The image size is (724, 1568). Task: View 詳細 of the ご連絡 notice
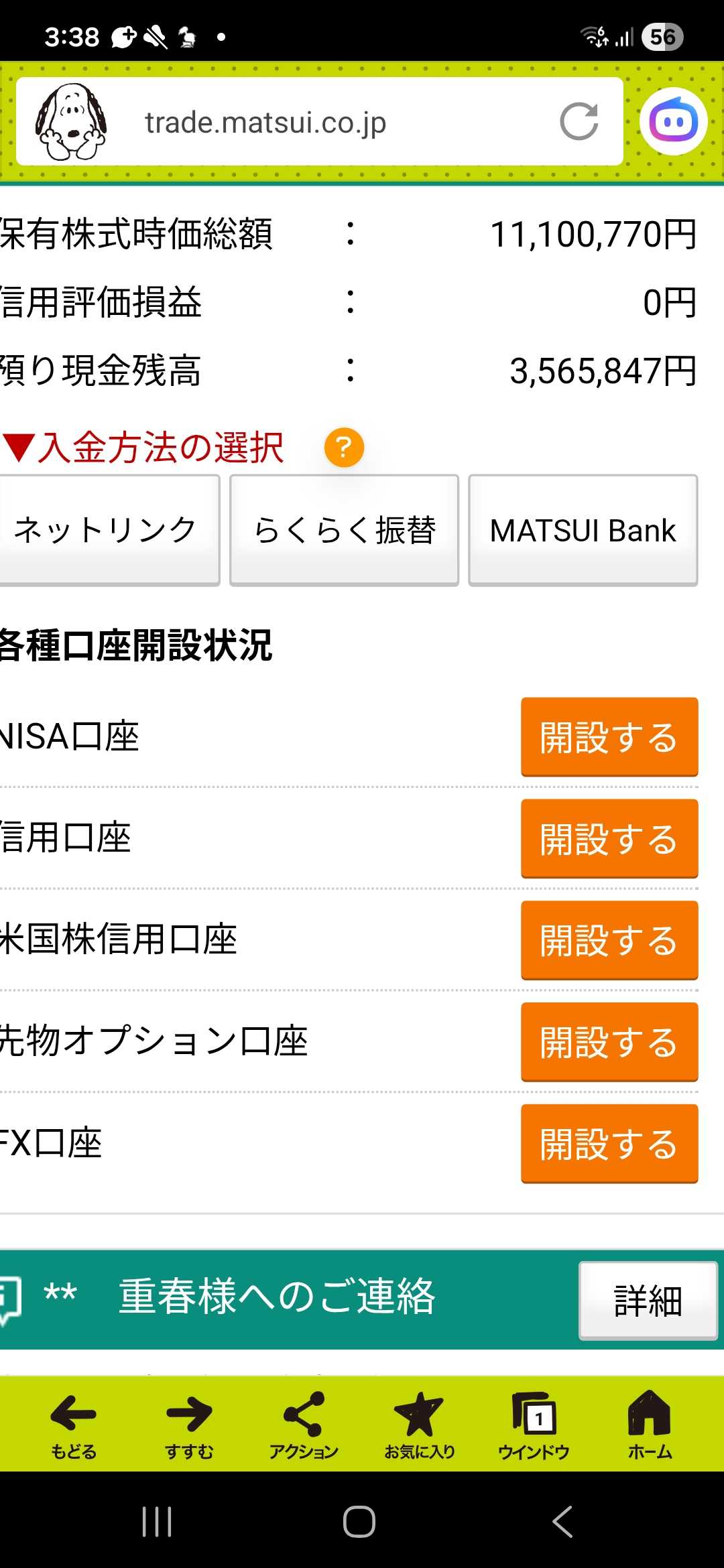(x=648, y=1301)
